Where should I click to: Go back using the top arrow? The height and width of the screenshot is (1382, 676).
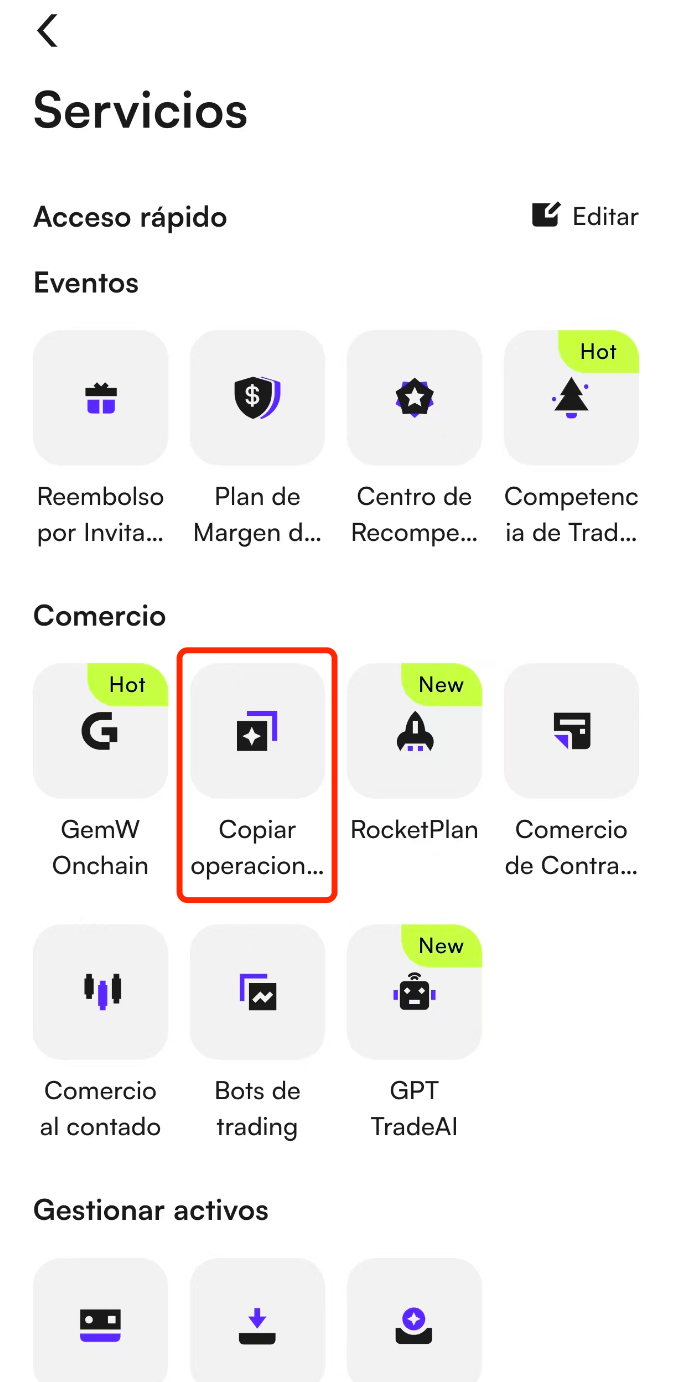click(x=47, y=31)
